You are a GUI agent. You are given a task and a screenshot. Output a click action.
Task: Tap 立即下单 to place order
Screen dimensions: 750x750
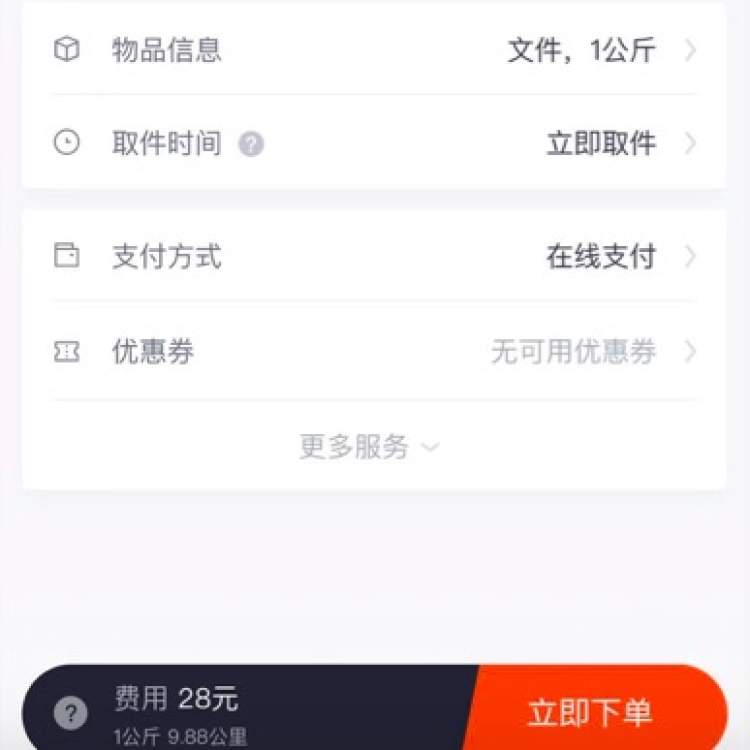click(x=590, y=713)
